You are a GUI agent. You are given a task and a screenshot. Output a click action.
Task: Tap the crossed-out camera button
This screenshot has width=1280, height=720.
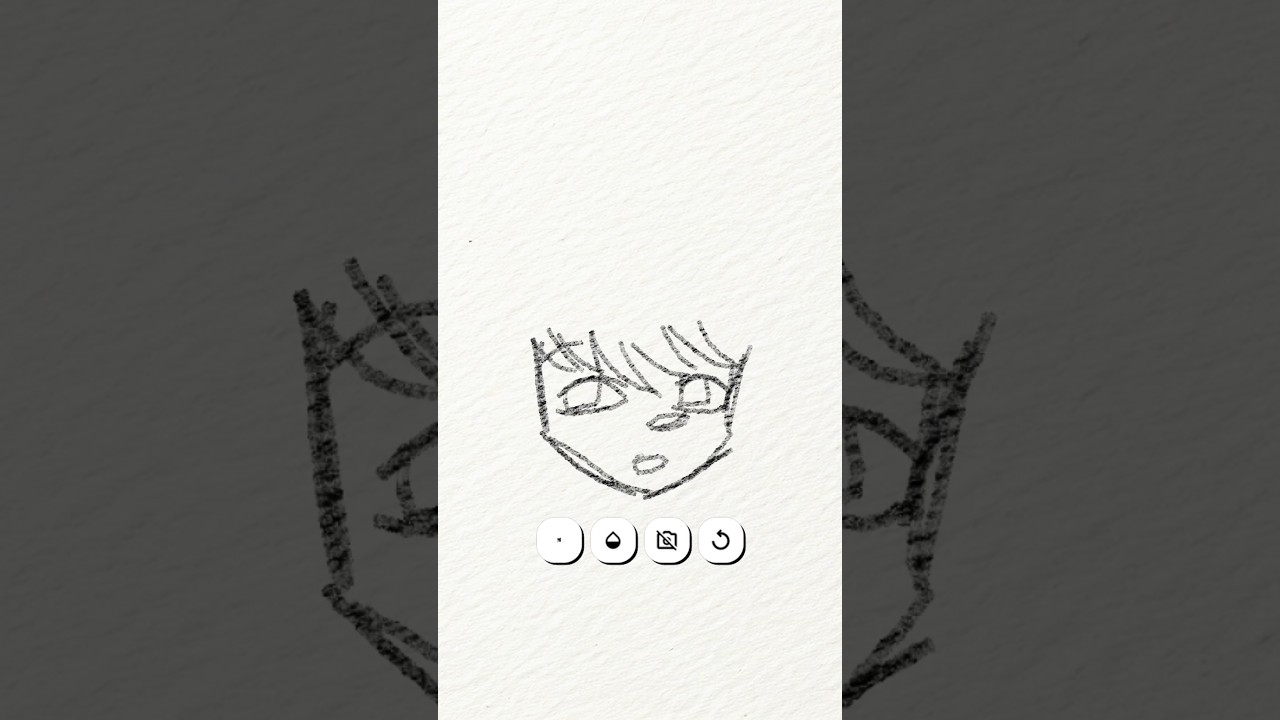pyautogui.click(x=667, y=540)
